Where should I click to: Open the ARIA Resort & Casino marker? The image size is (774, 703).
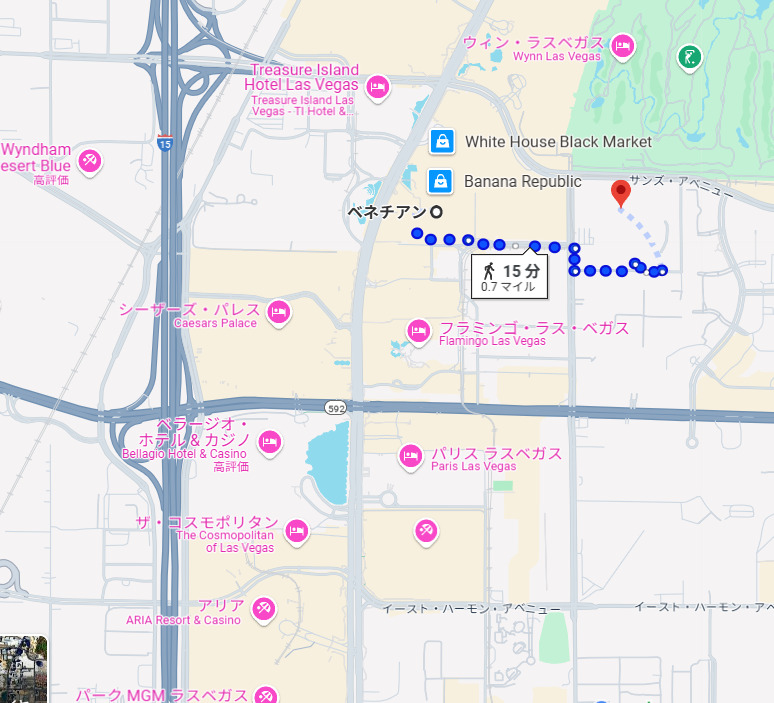[x=263, y=608]
